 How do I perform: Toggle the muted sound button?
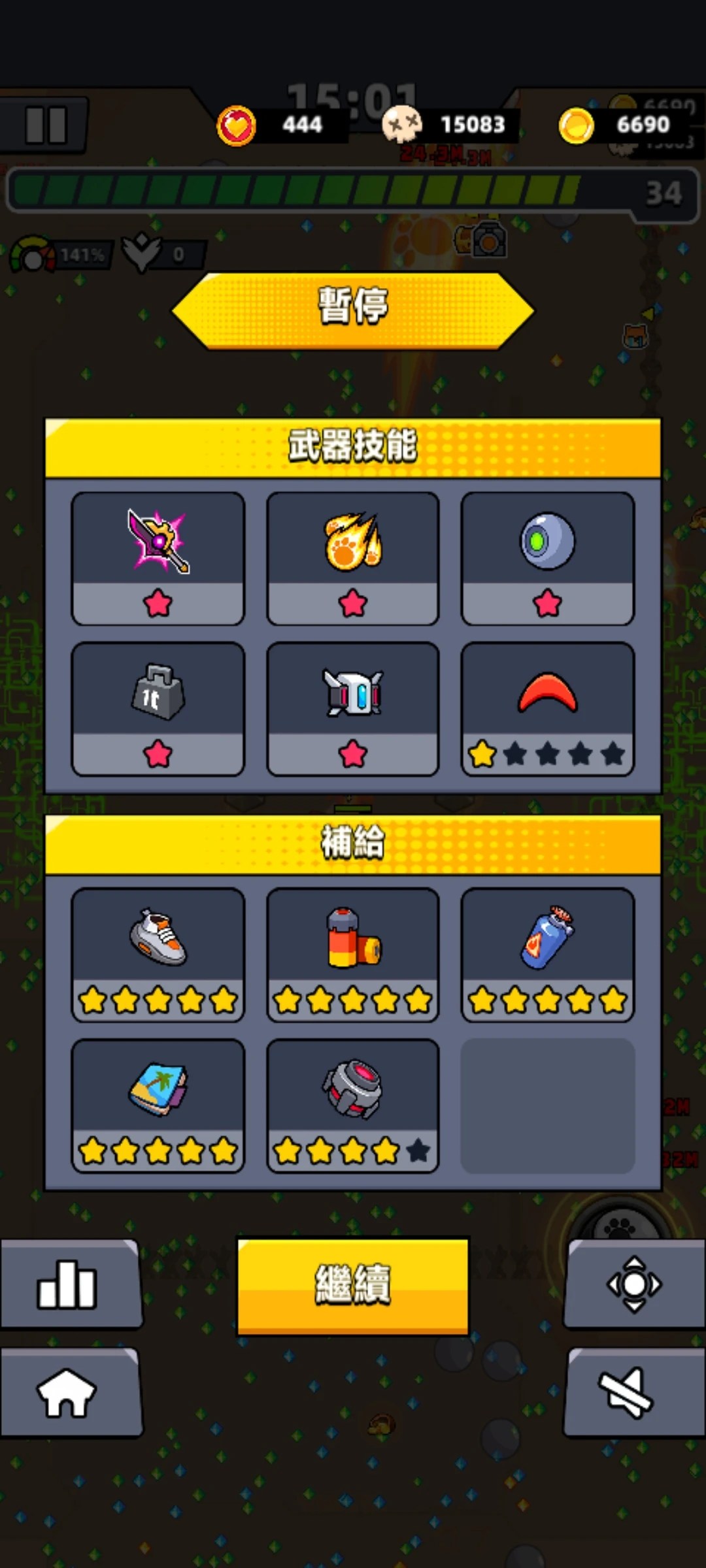[635, 1392]
